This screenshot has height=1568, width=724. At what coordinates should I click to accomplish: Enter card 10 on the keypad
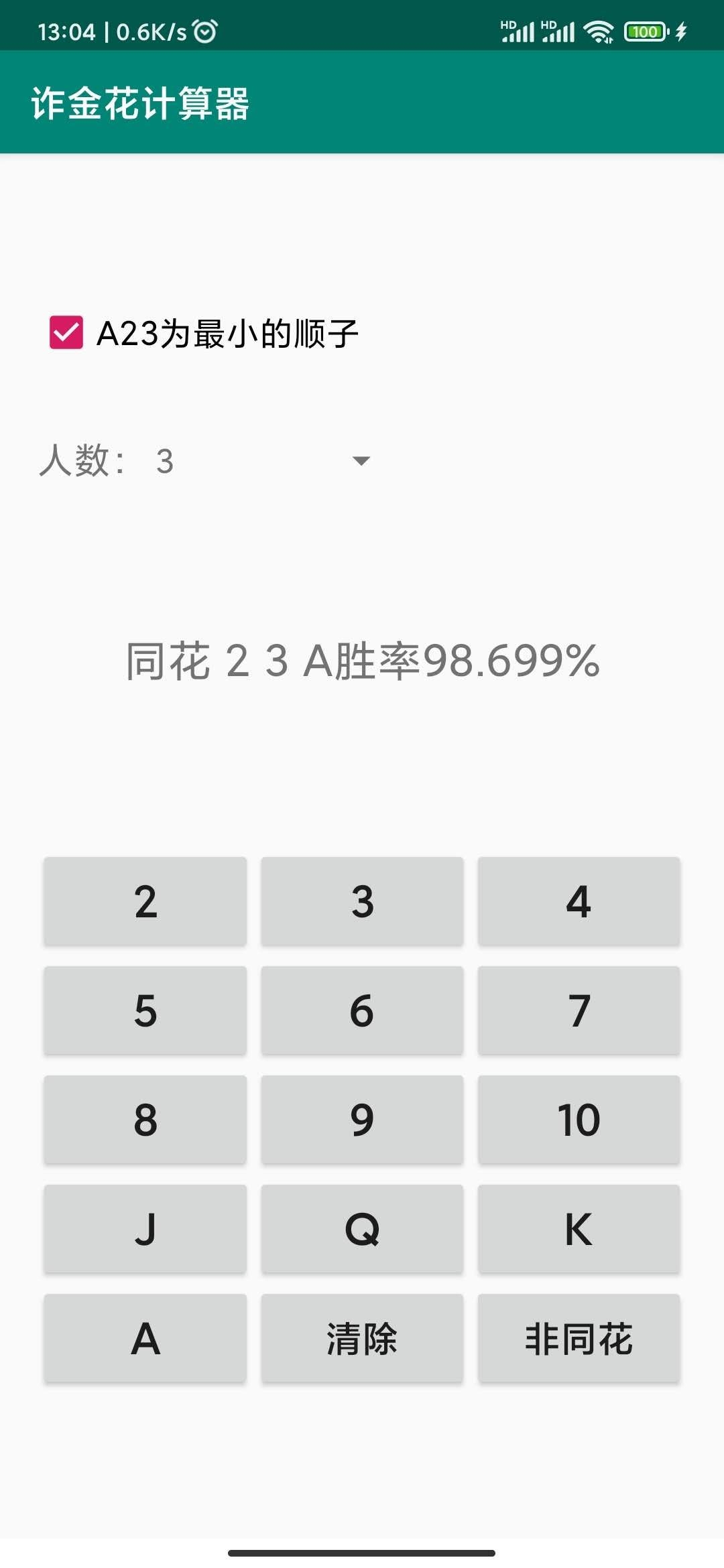[579, 1120]
